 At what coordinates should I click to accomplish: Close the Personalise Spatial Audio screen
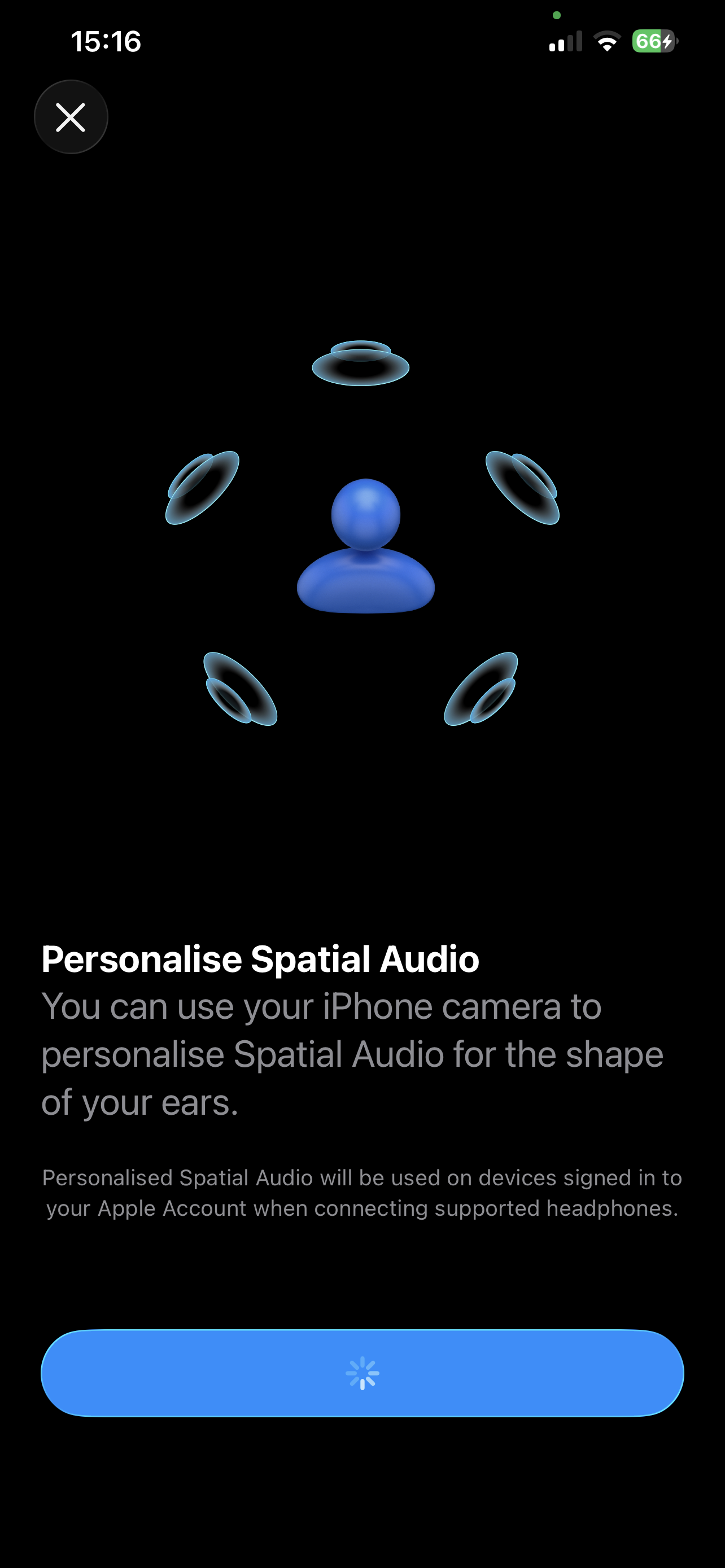tap(71, 117)
